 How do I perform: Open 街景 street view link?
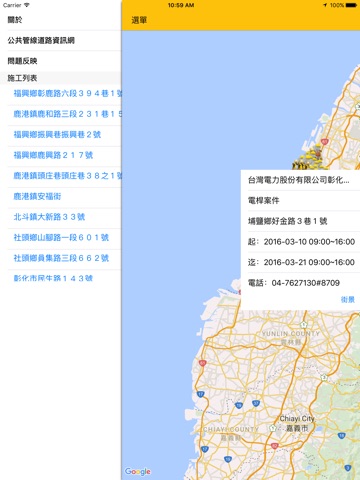(x=347, y=299)
